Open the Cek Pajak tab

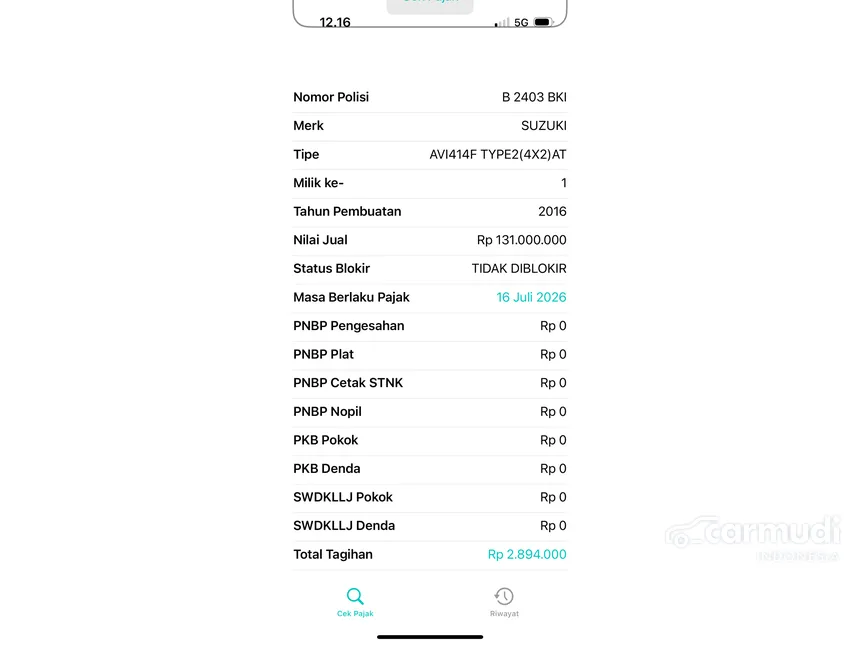pos(355,601)
